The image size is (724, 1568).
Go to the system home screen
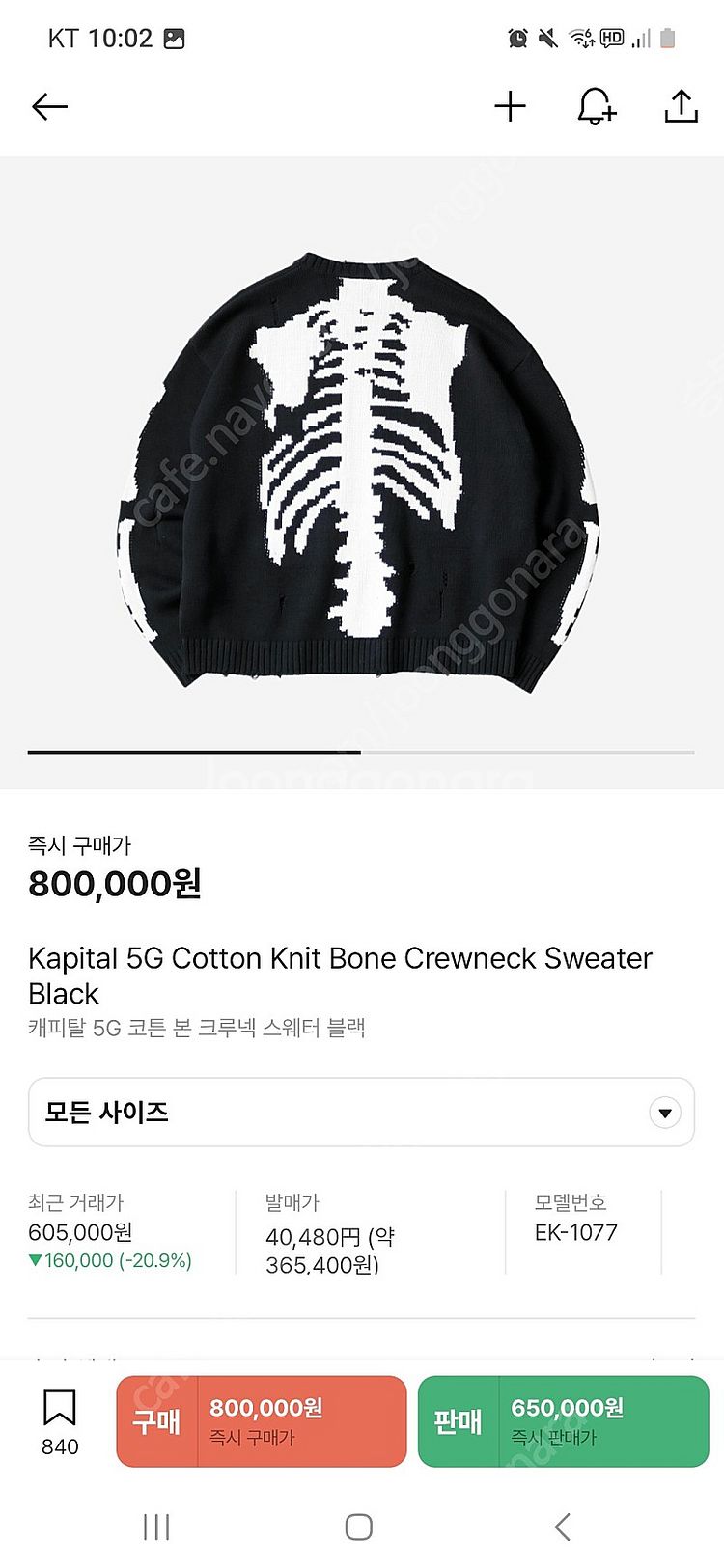(x=359, y=1527)
